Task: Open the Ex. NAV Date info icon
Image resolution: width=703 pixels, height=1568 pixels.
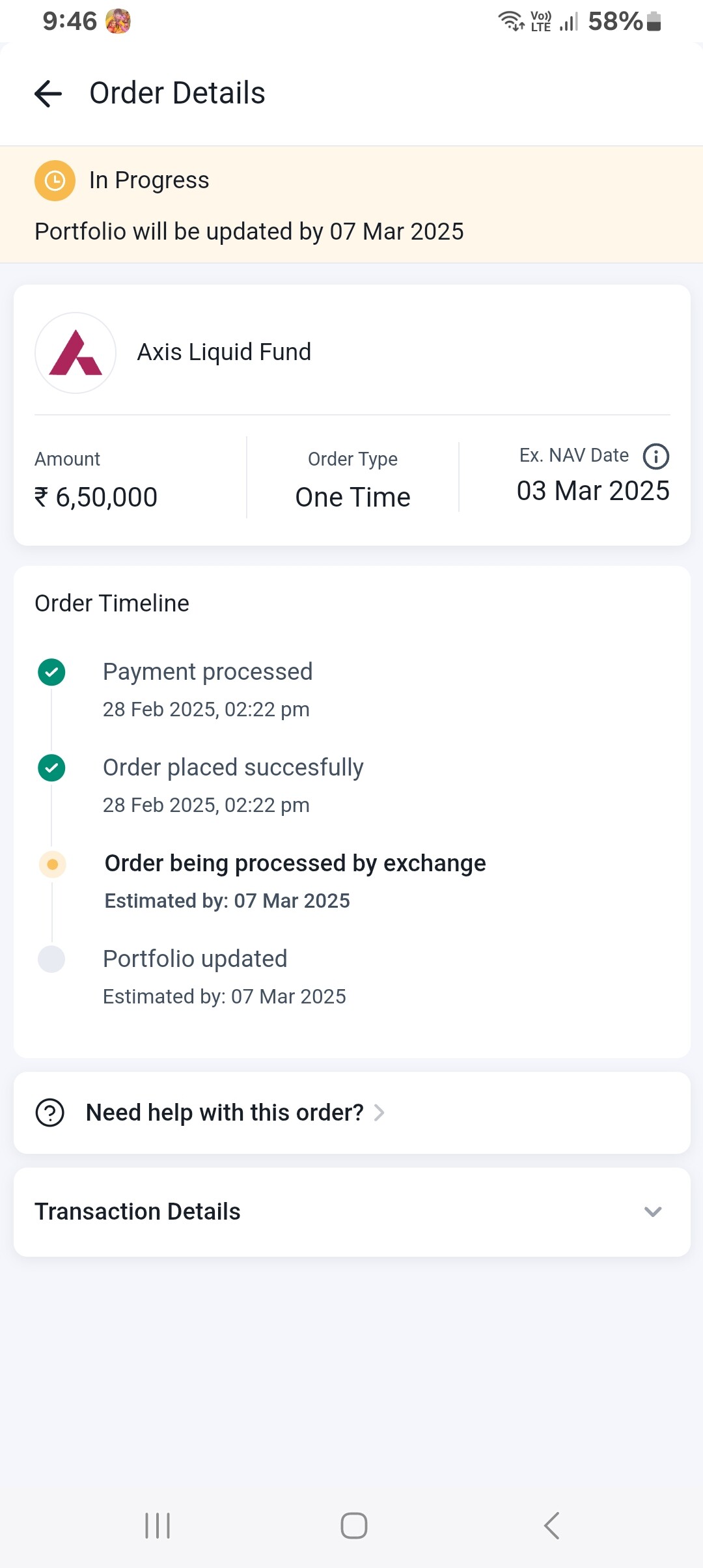Action: point(655,456)
